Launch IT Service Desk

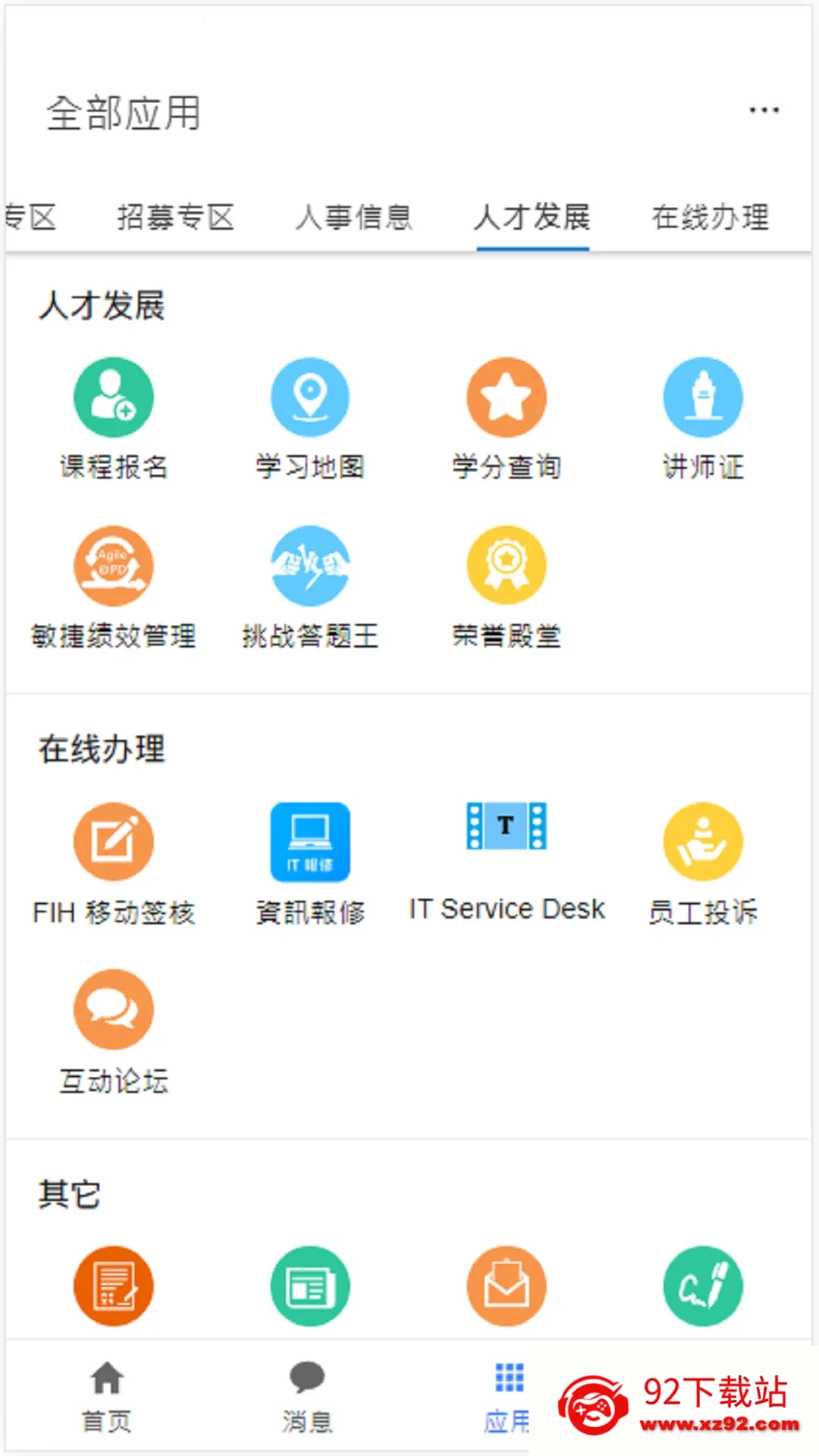tap(507, 862)
